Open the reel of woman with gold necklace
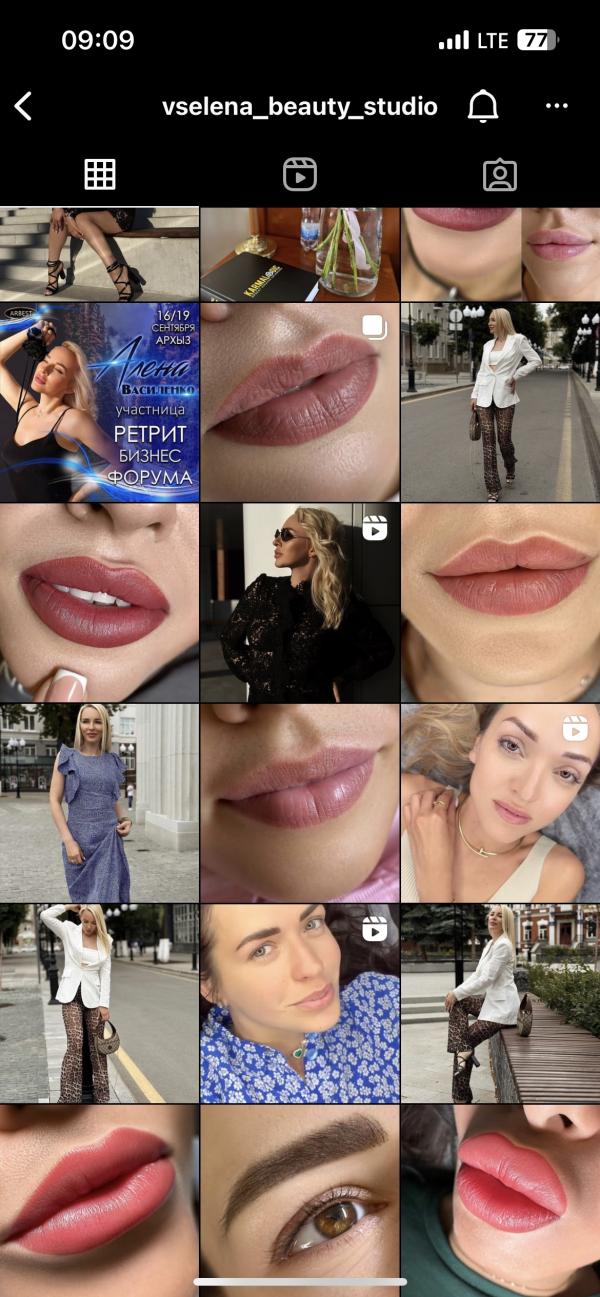 (x=500, y=803)
